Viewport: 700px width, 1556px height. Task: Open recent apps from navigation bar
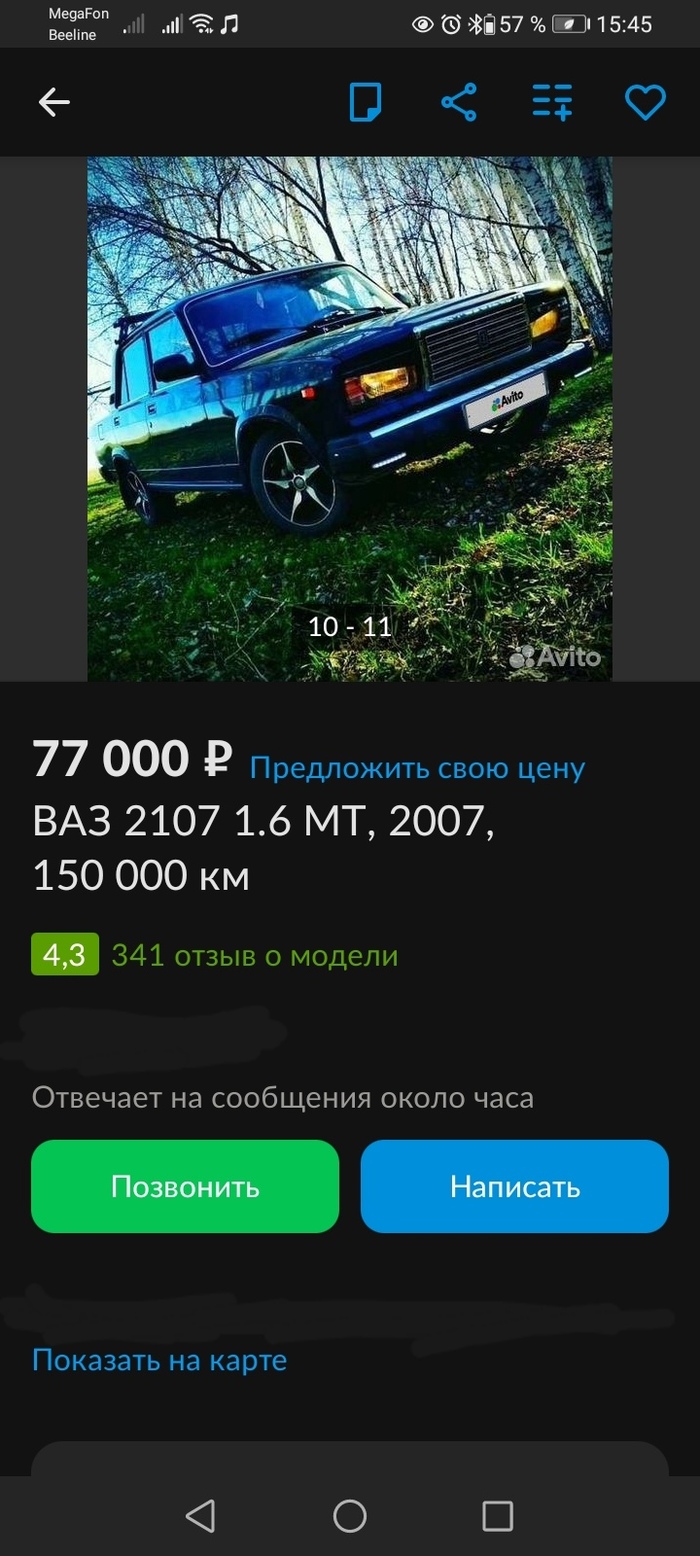coord(497,1516)
